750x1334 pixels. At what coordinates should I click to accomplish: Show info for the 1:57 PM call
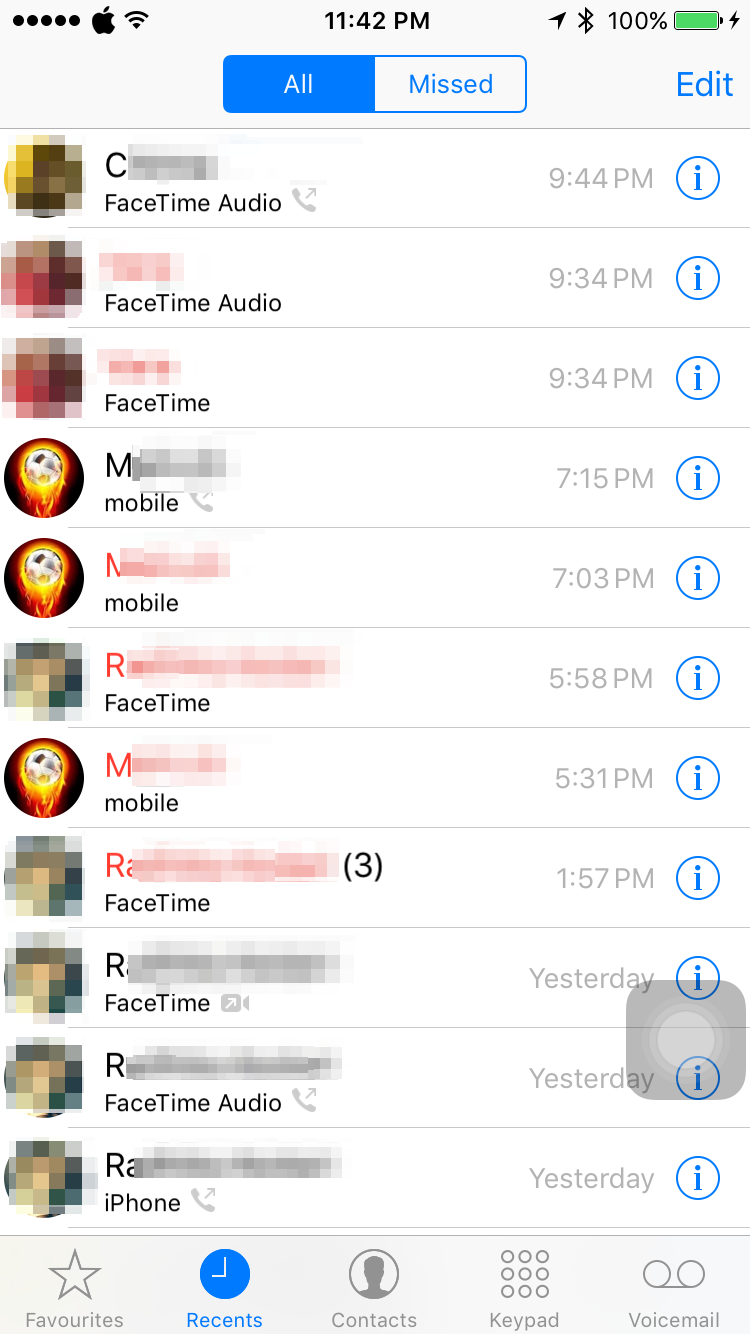(x=698, y=878)
